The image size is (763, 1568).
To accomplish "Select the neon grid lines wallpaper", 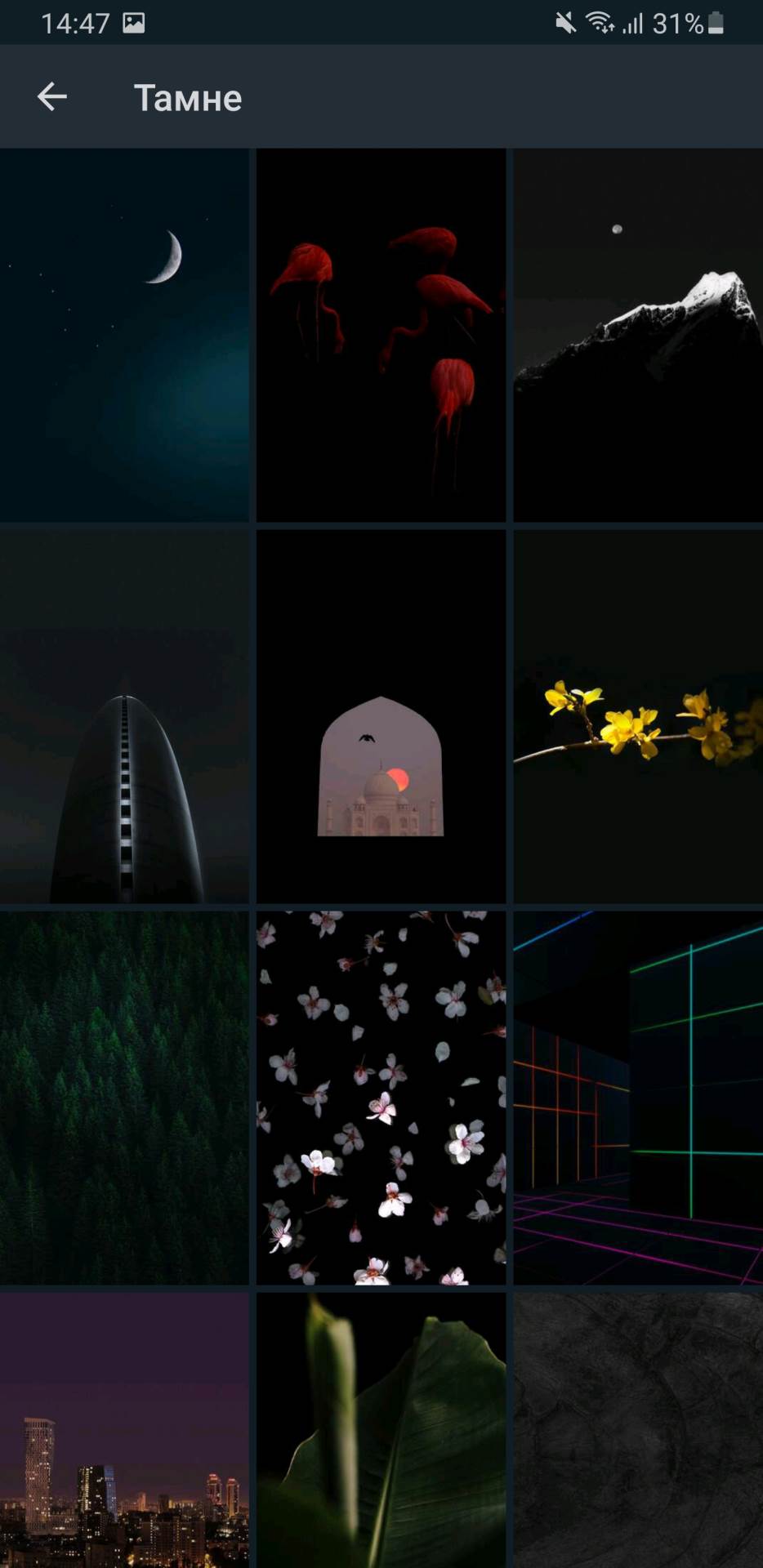I will 638,1098.
